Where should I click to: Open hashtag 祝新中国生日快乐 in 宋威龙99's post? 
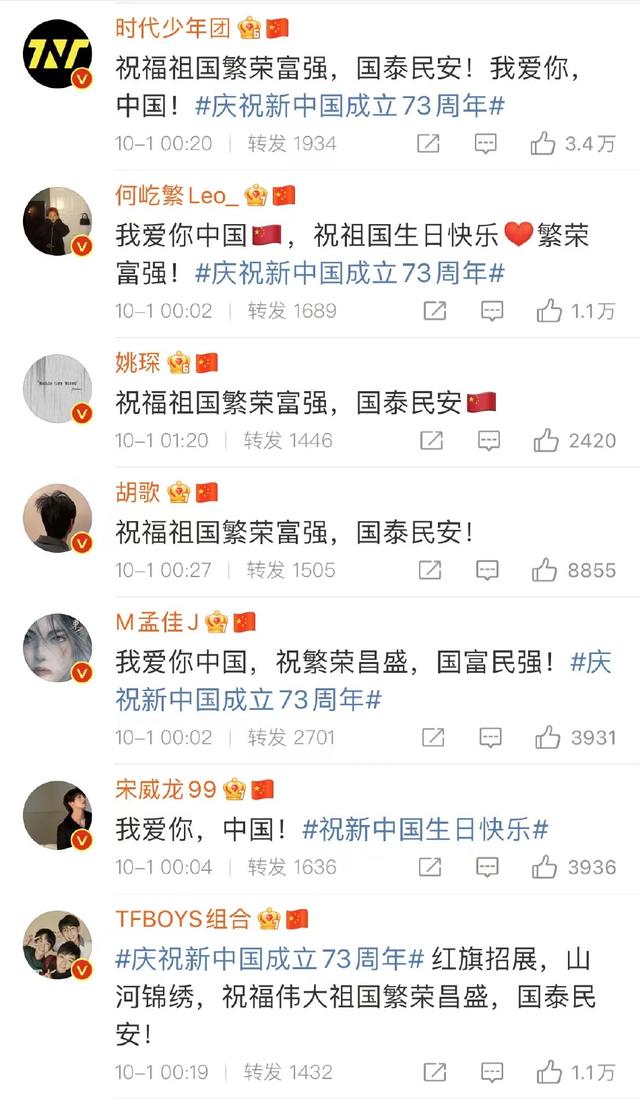(x=425, y=829)
